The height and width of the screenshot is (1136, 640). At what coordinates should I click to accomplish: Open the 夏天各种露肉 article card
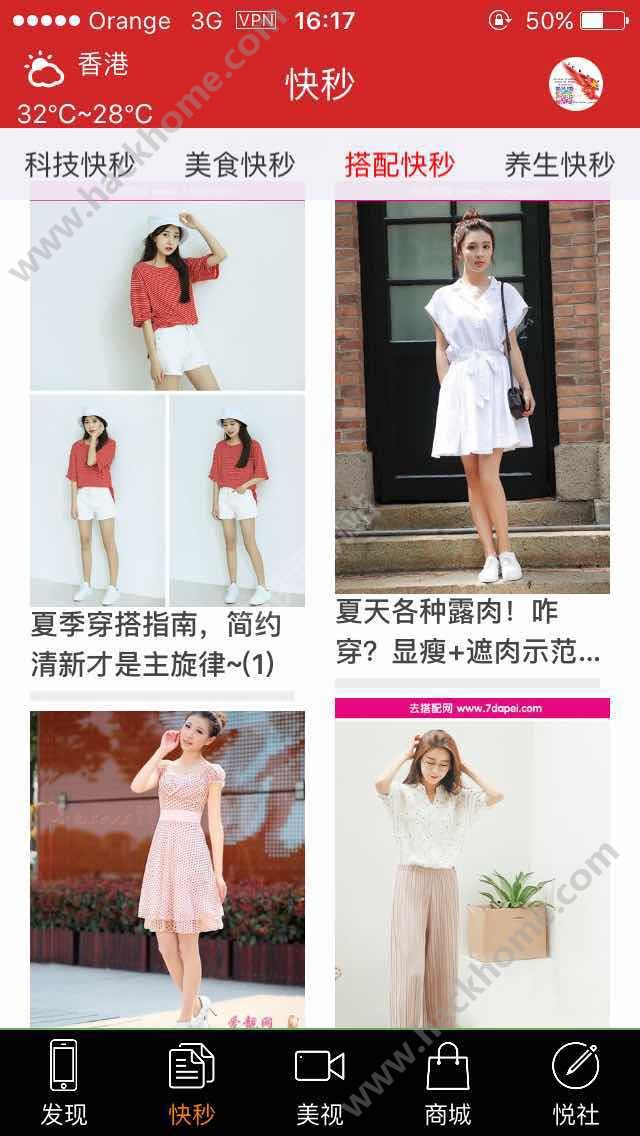click(x=472, y=420)
